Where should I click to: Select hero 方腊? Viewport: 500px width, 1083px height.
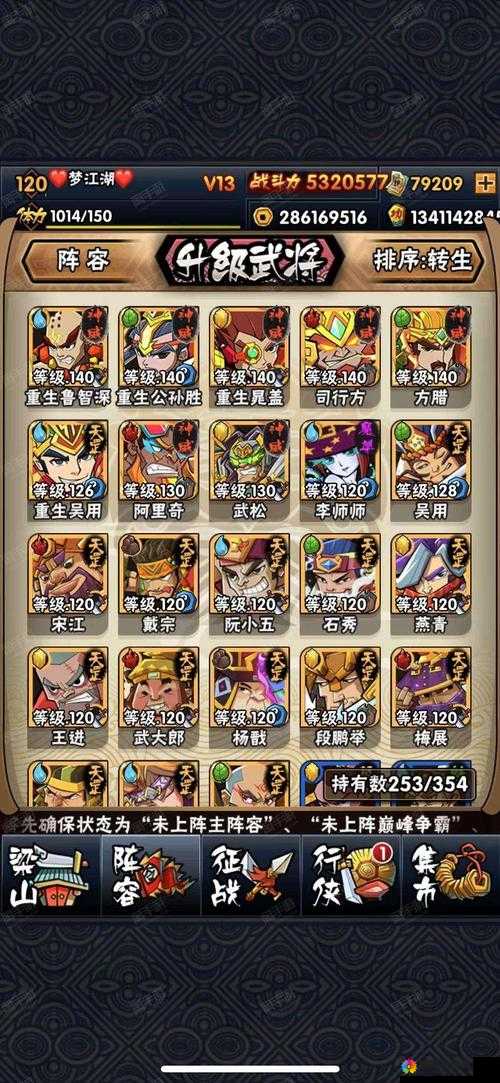point(431,357)
